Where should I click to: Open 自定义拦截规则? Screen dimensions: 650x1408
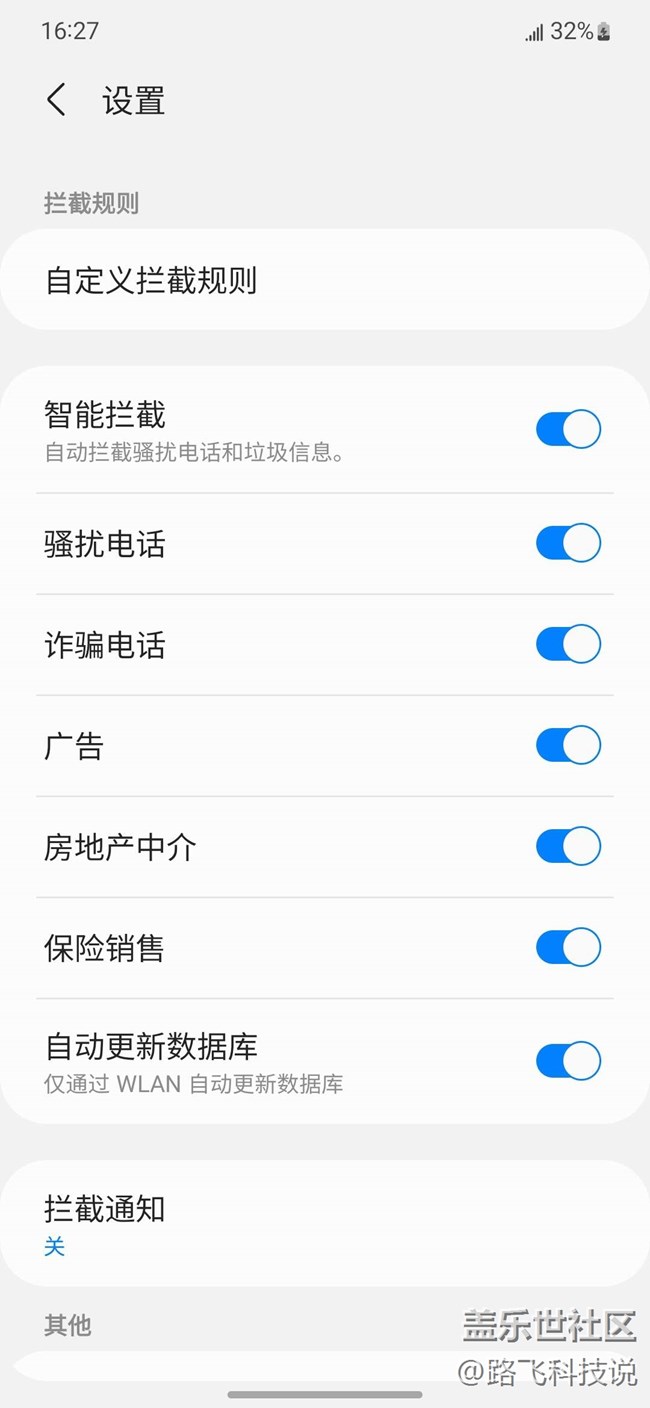(325, 280)
